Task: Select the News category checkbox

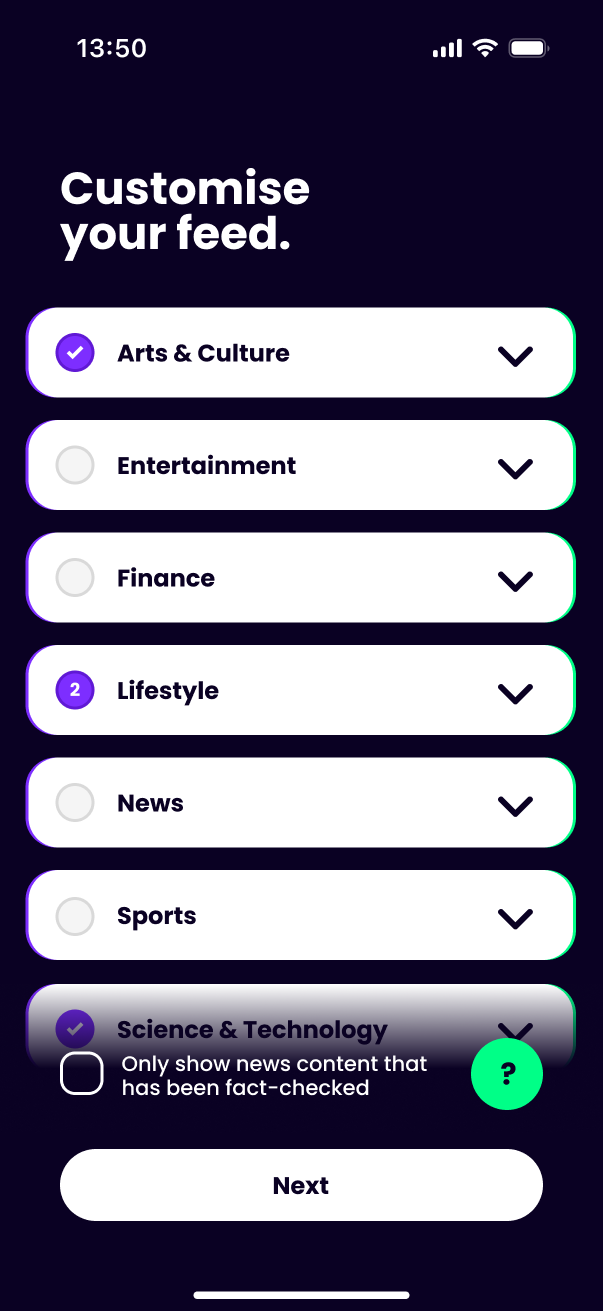Action: 75,803
